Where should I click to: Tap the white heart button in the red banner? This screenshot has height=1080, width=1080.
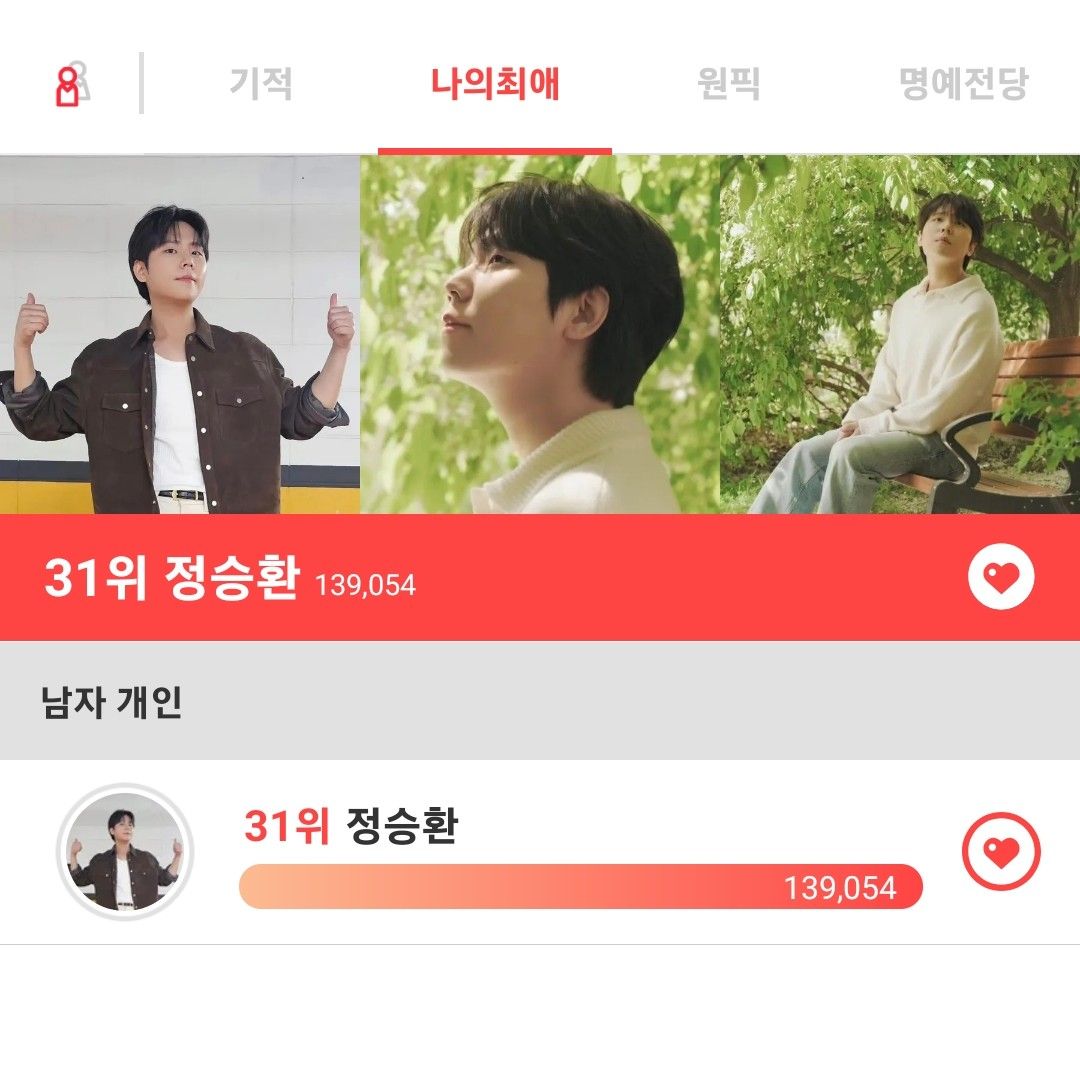coord(1001,578)
